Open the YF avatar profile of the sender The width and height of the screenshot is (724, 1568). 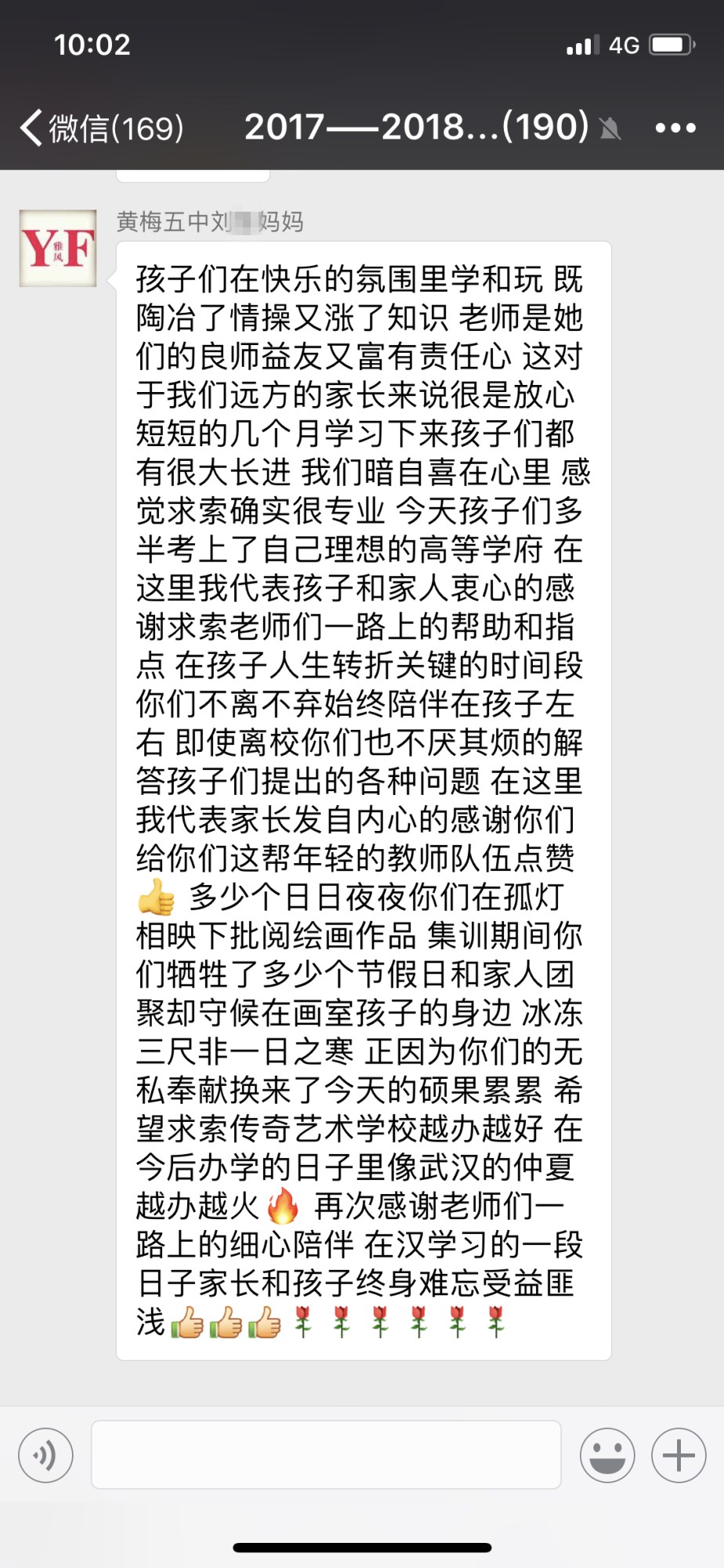tap(58, 248)
